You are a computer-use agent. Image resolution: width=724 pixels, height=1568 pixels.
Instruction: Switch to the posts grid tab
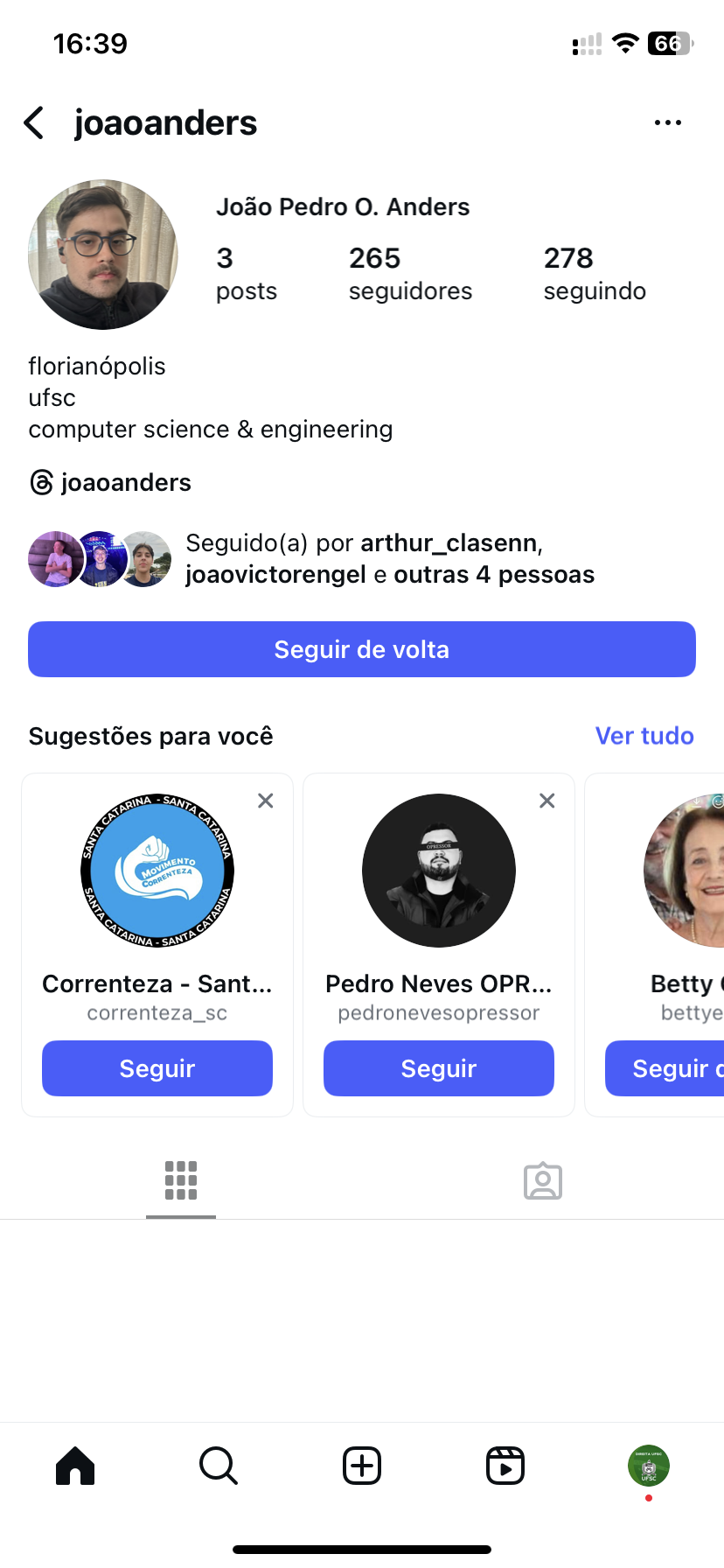click(181, 1180)
